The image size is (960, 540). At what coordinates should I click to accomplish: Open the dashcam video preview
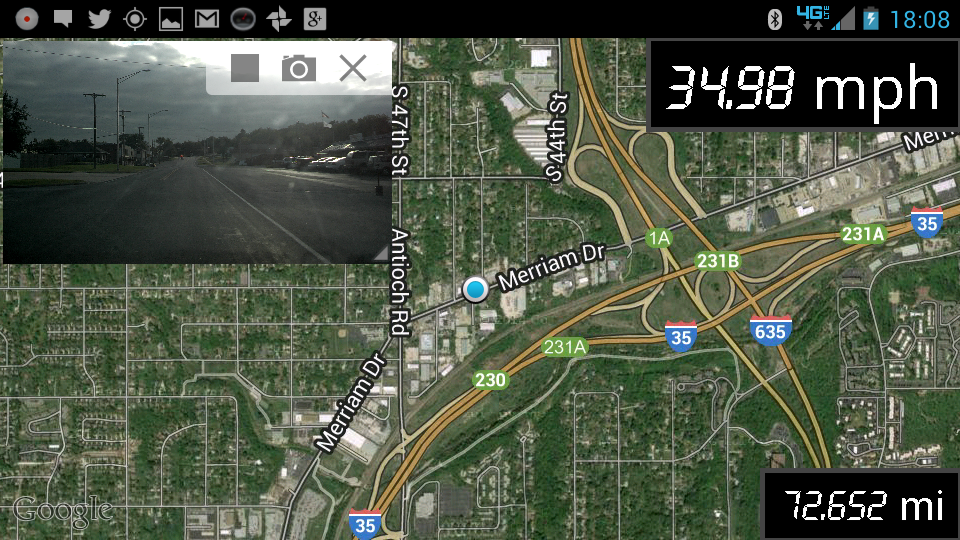[150, 180]
